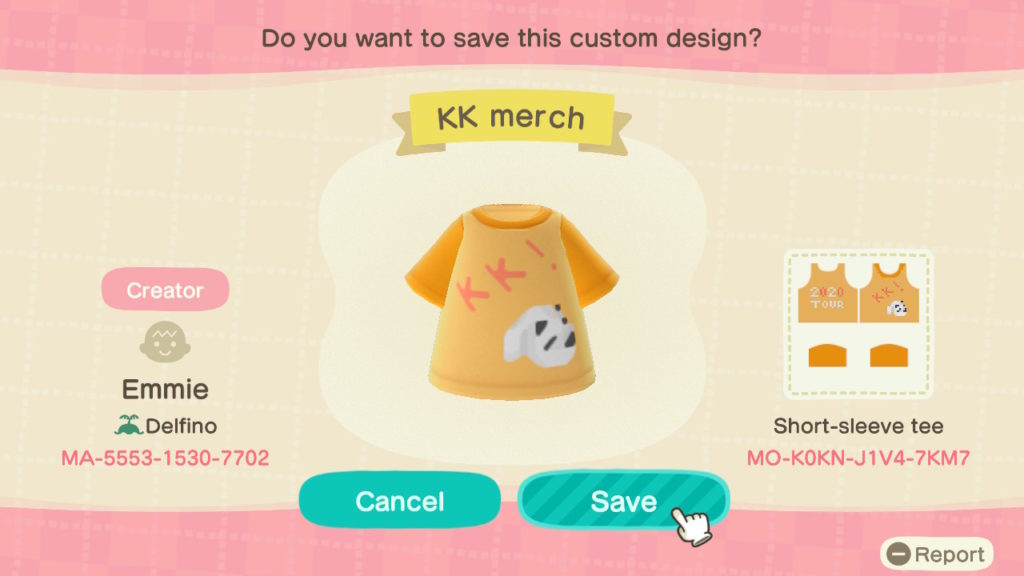Report this custom design
Screen dimensions: 1024x576
coord(936,554)
